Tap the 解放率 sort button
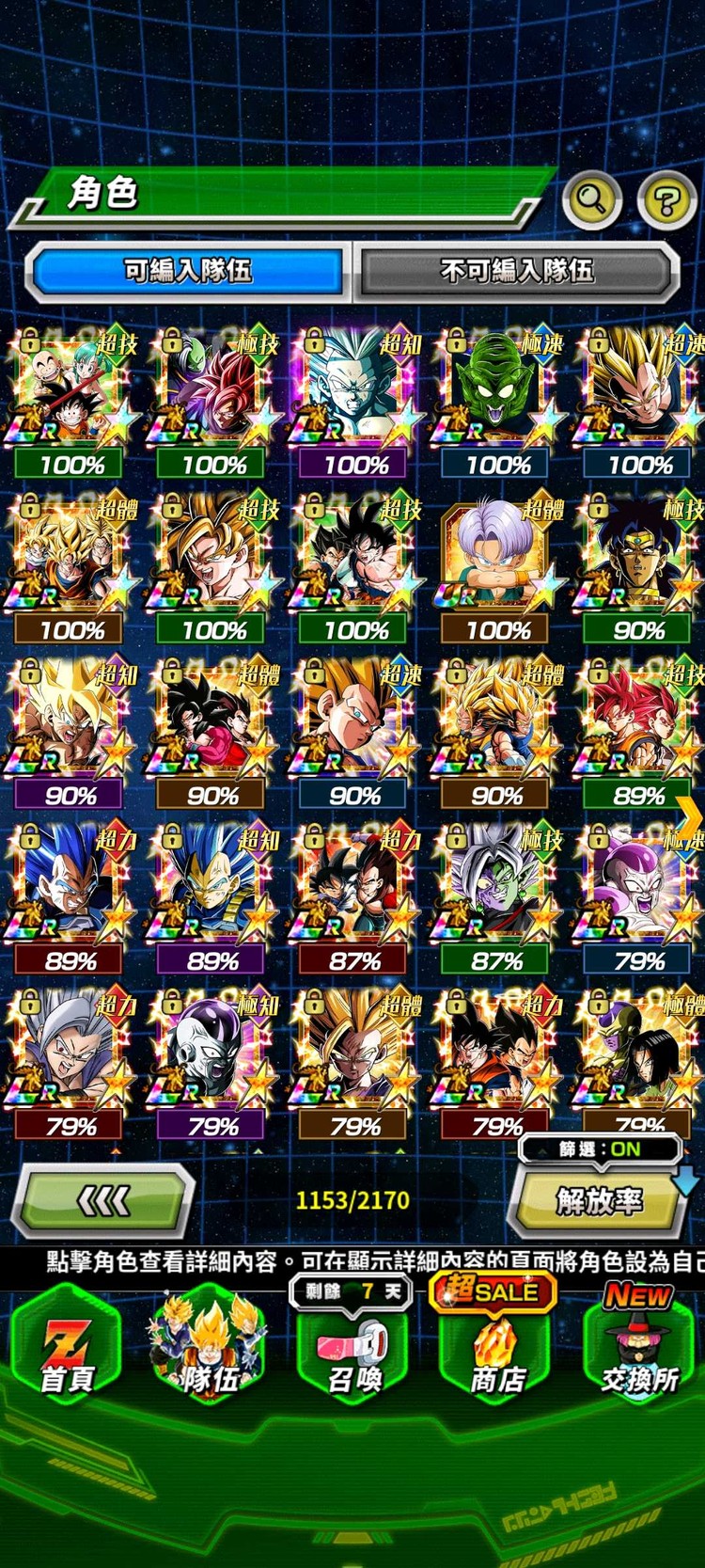This screenshot has width=705, height=1568. (x=599, y=1201)
